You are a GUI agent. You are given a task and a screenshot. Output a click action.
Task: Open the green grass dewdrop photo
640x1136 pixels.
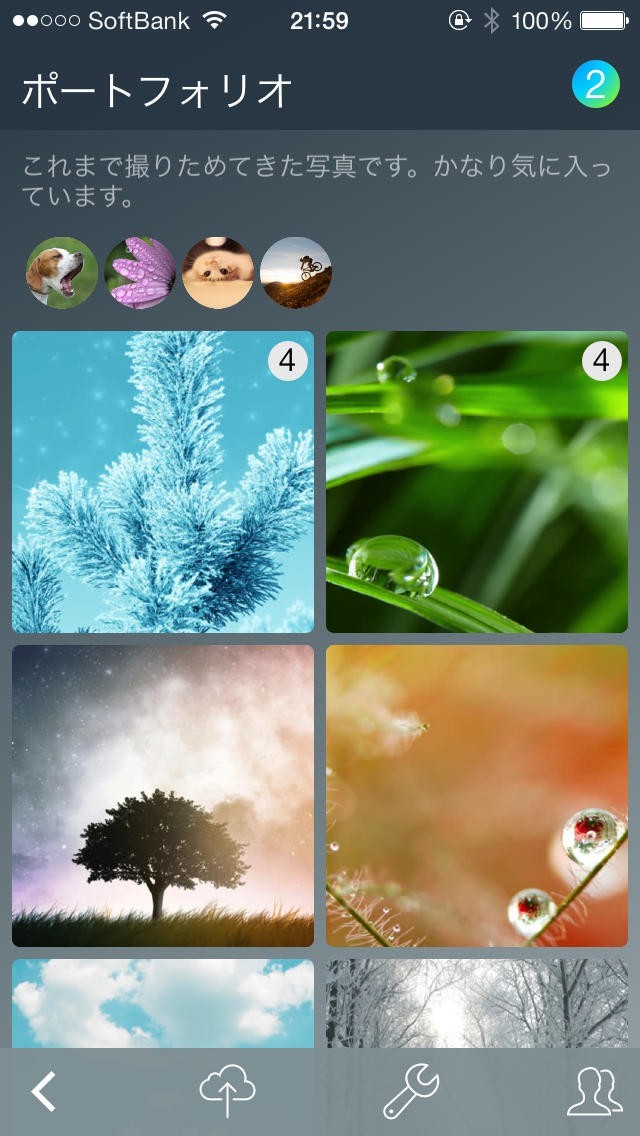477,482
